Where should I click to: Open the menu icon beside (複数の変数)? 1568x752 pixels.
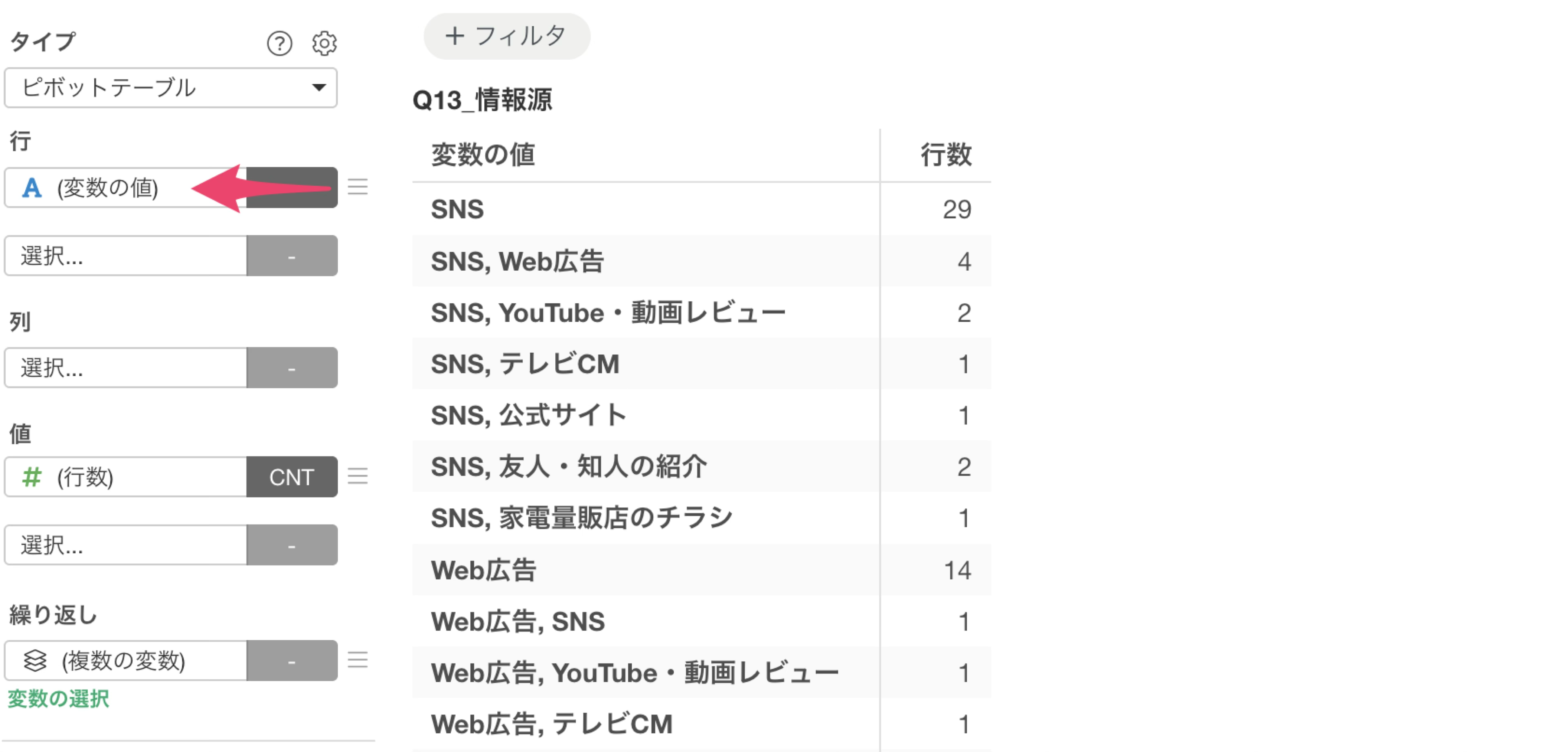point(358,660)
